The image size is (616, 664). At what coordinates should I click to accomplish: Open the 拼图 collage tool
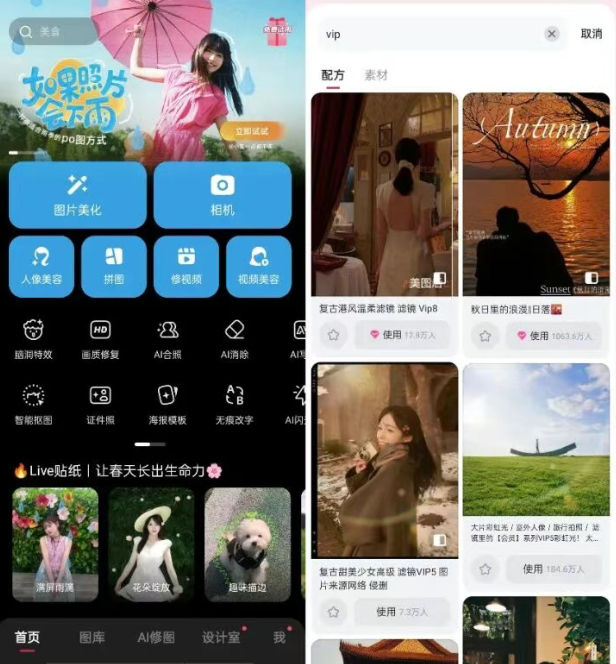coord(114,266)
